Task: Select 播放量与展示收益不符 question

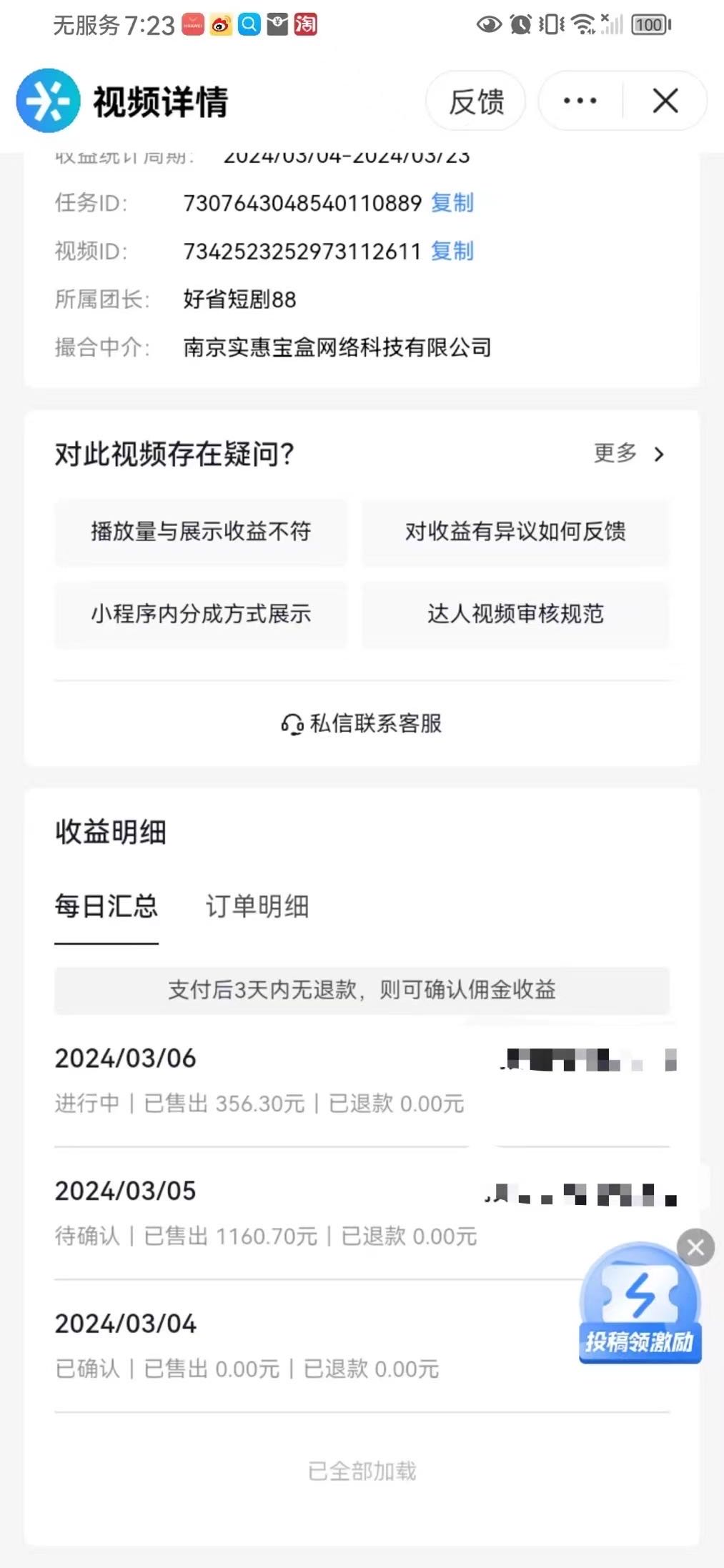Action: pyautogui.click(x=201, y=532)
